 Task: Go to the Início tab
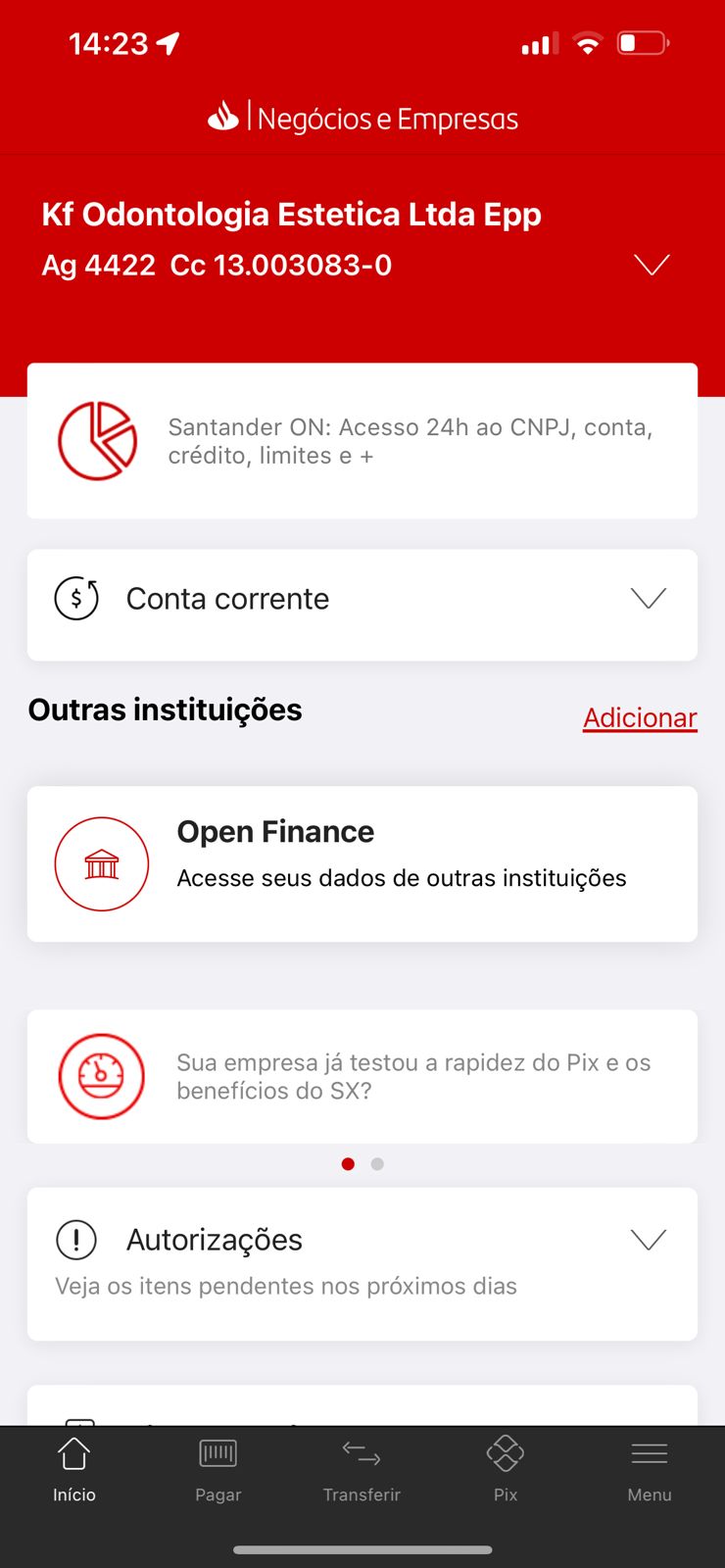click(x=74, y=1468)
